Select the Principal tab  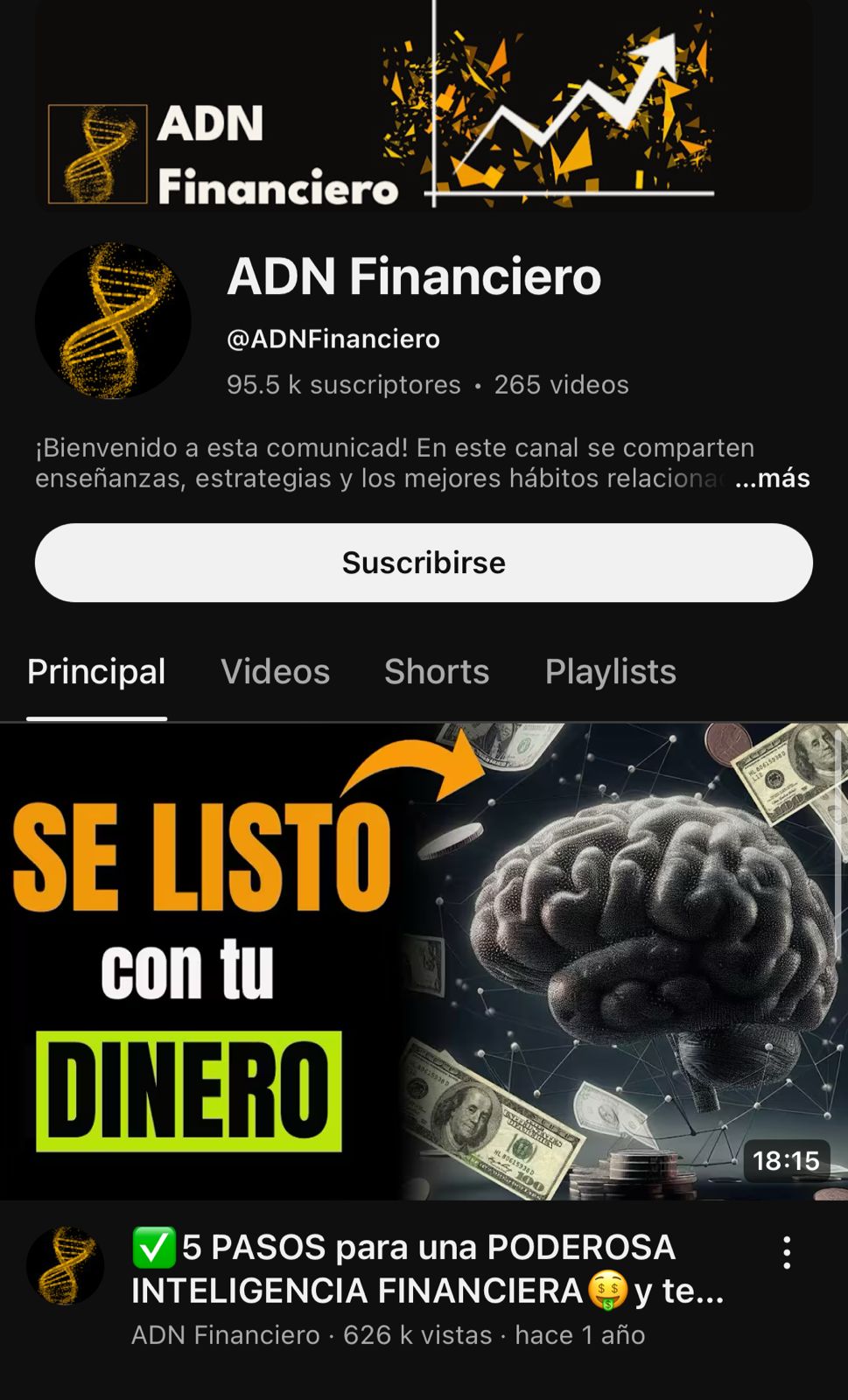click(96, 672)
